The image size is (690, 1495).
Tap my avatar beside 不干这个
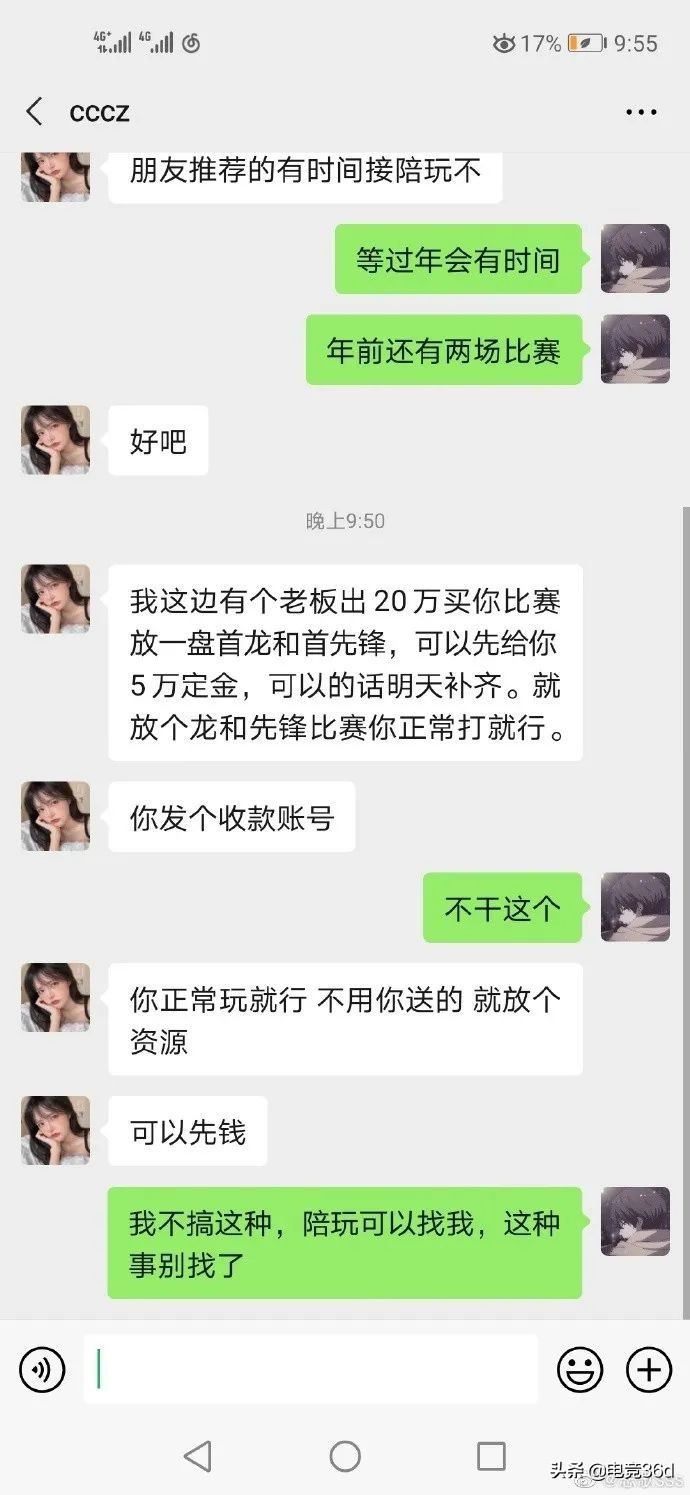tap(635, 907)
